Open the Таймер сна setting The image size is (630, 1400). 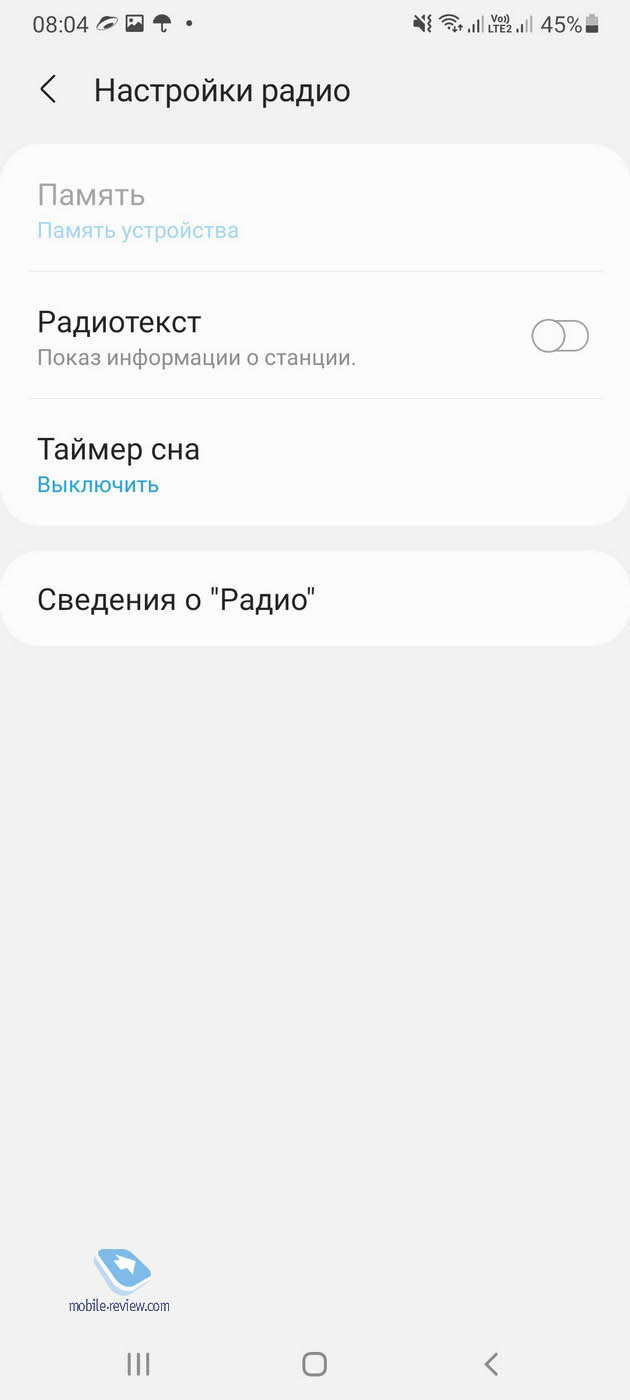(315, 463)
